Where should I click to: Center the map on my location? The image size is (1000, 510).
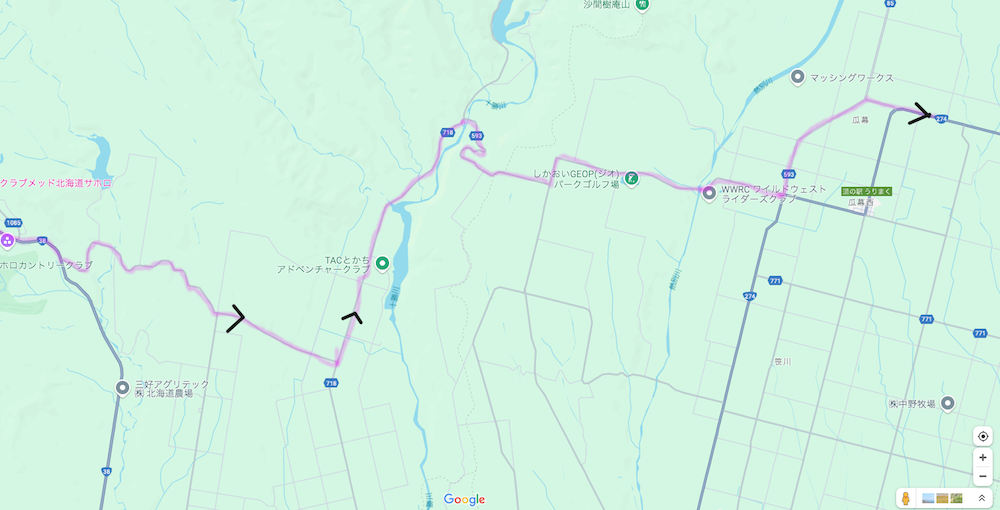983,436
